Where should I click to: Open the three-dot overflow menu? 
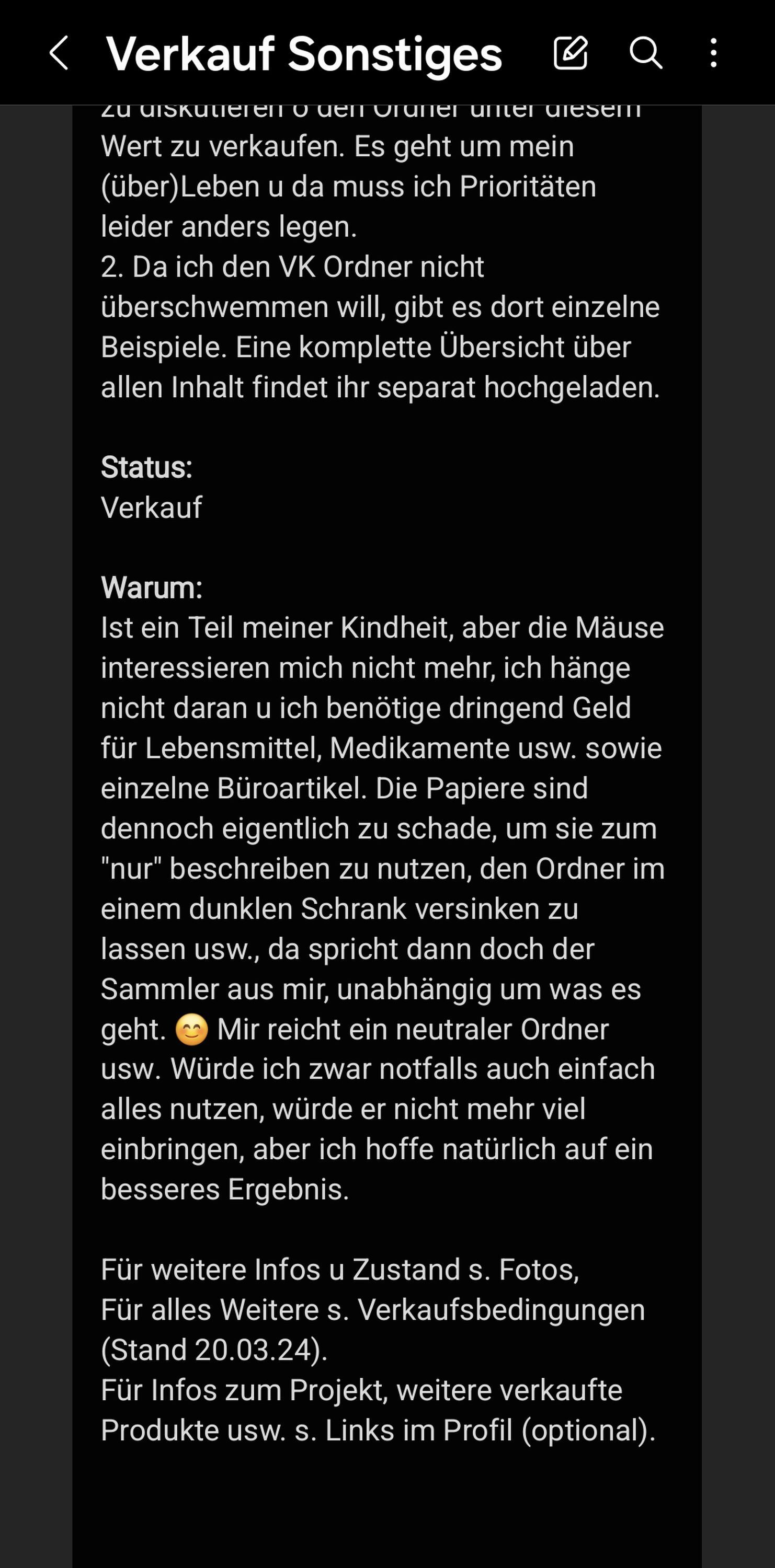click(x=713, y=52)
